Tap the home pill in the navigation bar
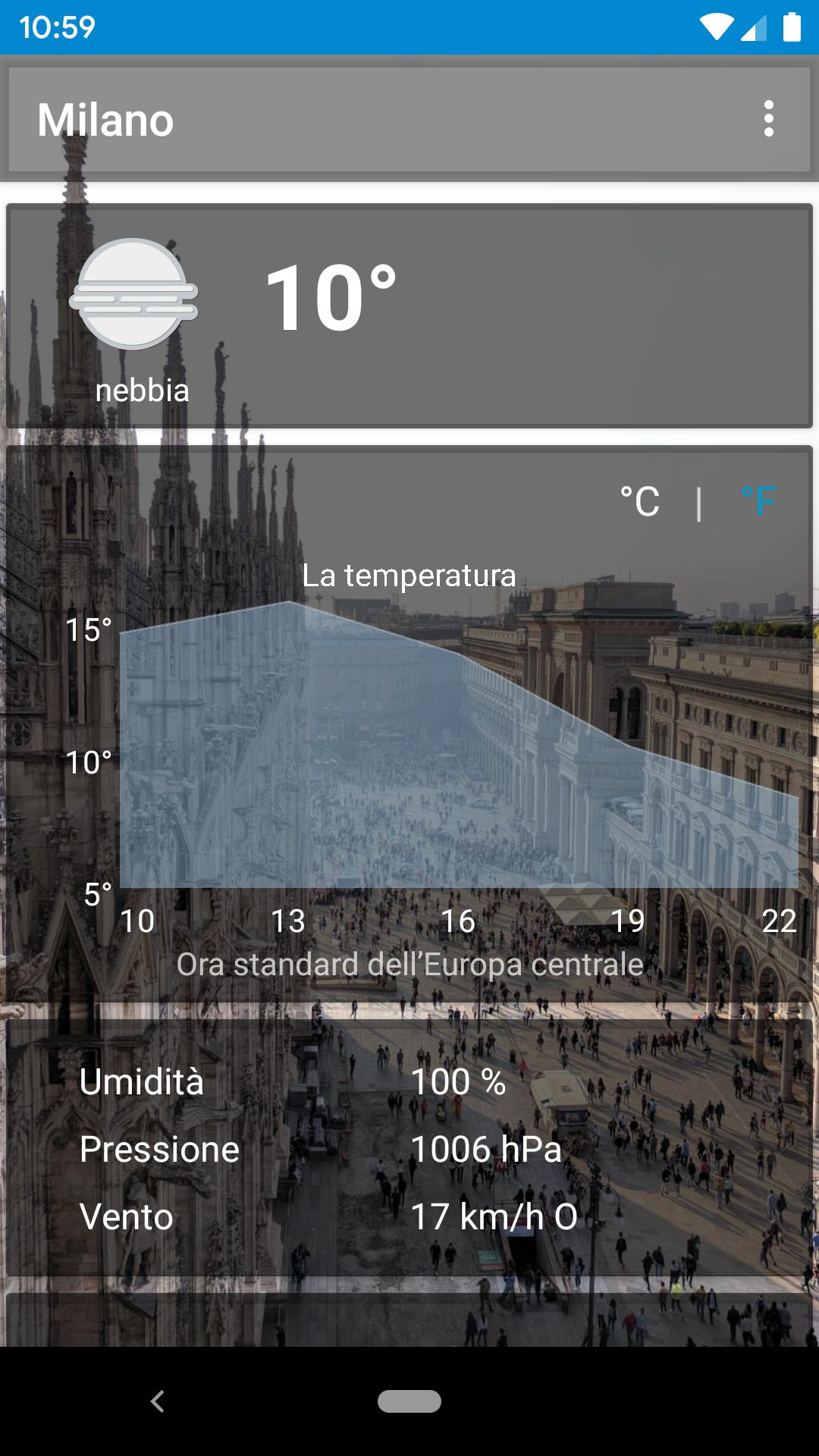 pos(409,1401)
